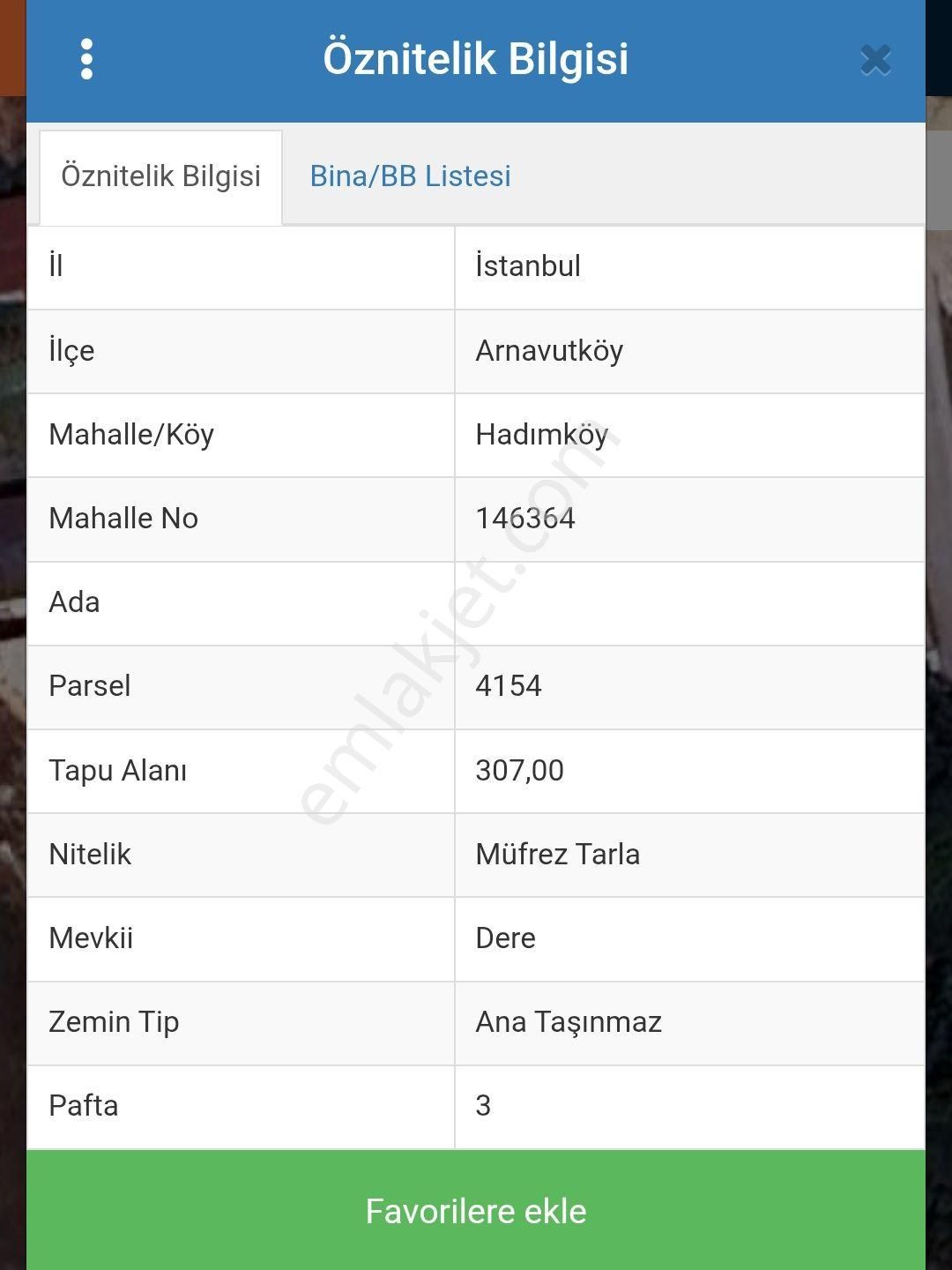The image size is (952, 1270).
Task: Select the Öznitelik Bilgisi tab
Action: pos(160,176)
